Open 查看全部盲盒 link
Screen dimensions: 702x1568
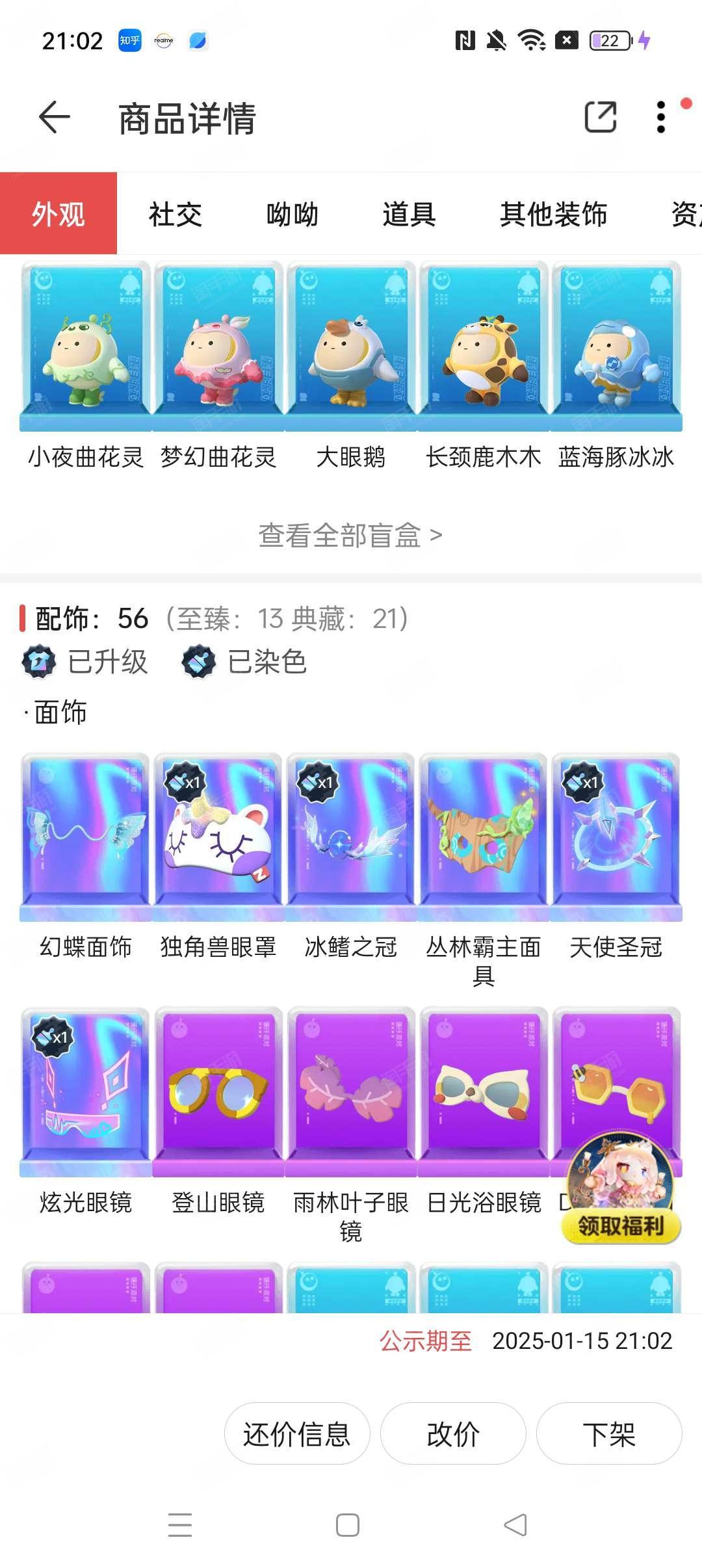pyautogui.click(x=350, y=536)
